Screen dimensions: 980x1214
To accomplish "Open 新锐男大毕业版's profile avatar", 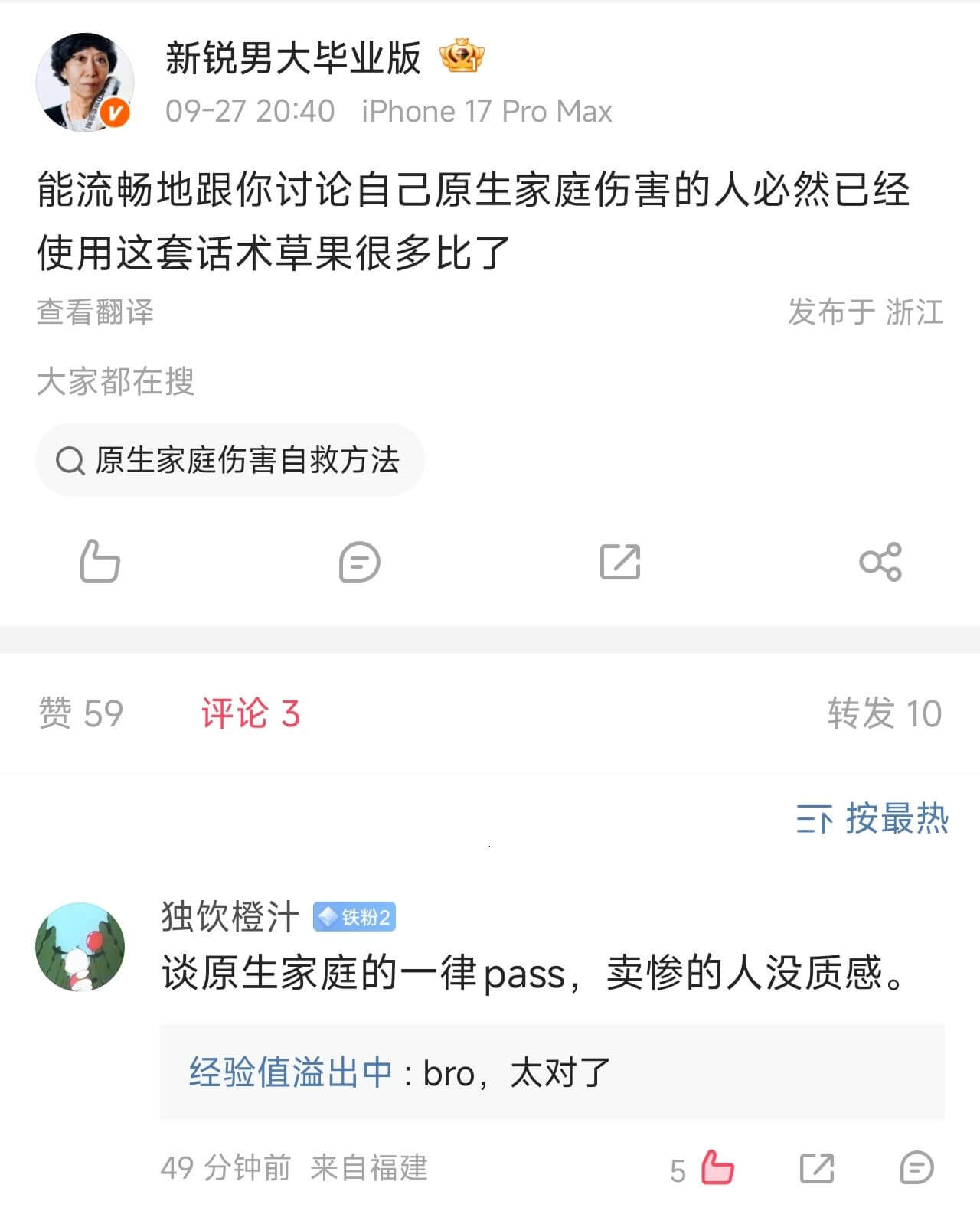I will (x=84, y=83).
